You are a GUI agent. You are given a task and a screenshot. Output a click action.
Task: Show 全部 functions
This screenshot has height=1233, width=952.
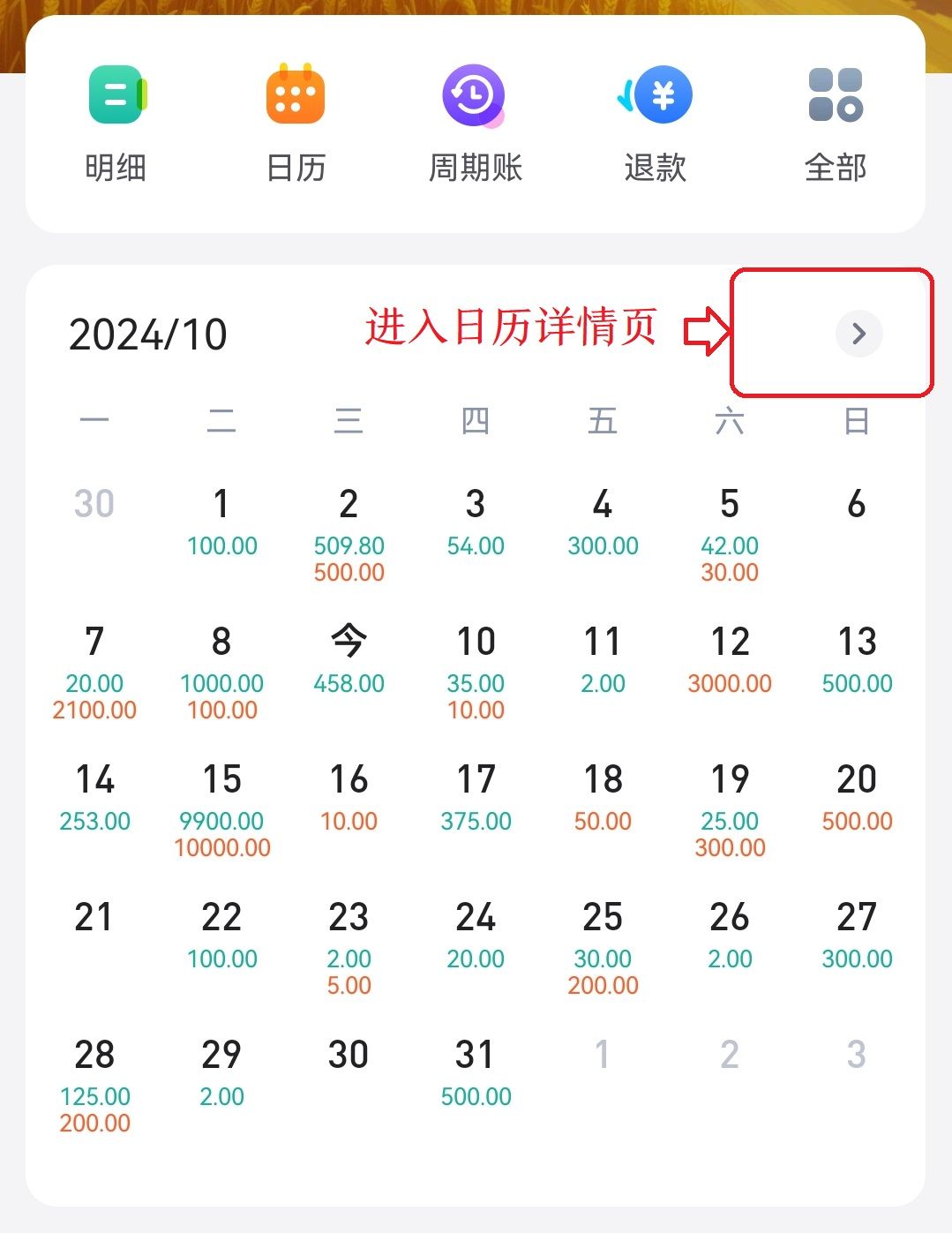[x=835, y=124]
